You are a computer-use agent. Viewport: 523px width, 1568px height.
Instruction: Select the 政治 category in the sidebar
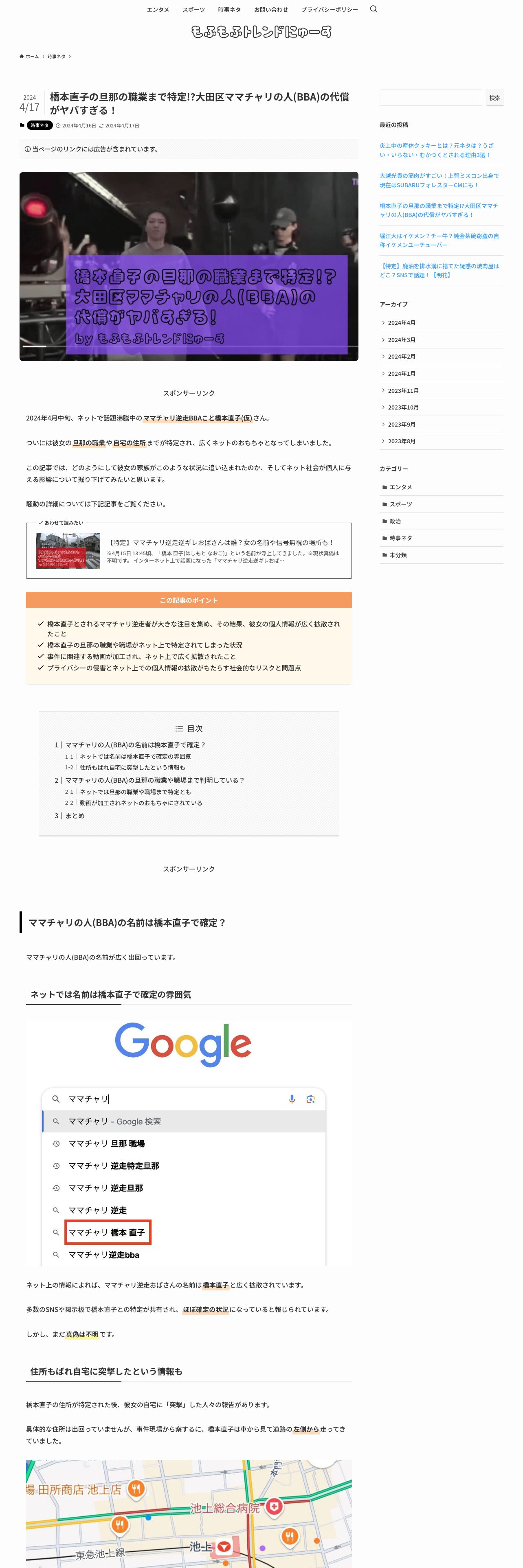(x=395, y=522)
